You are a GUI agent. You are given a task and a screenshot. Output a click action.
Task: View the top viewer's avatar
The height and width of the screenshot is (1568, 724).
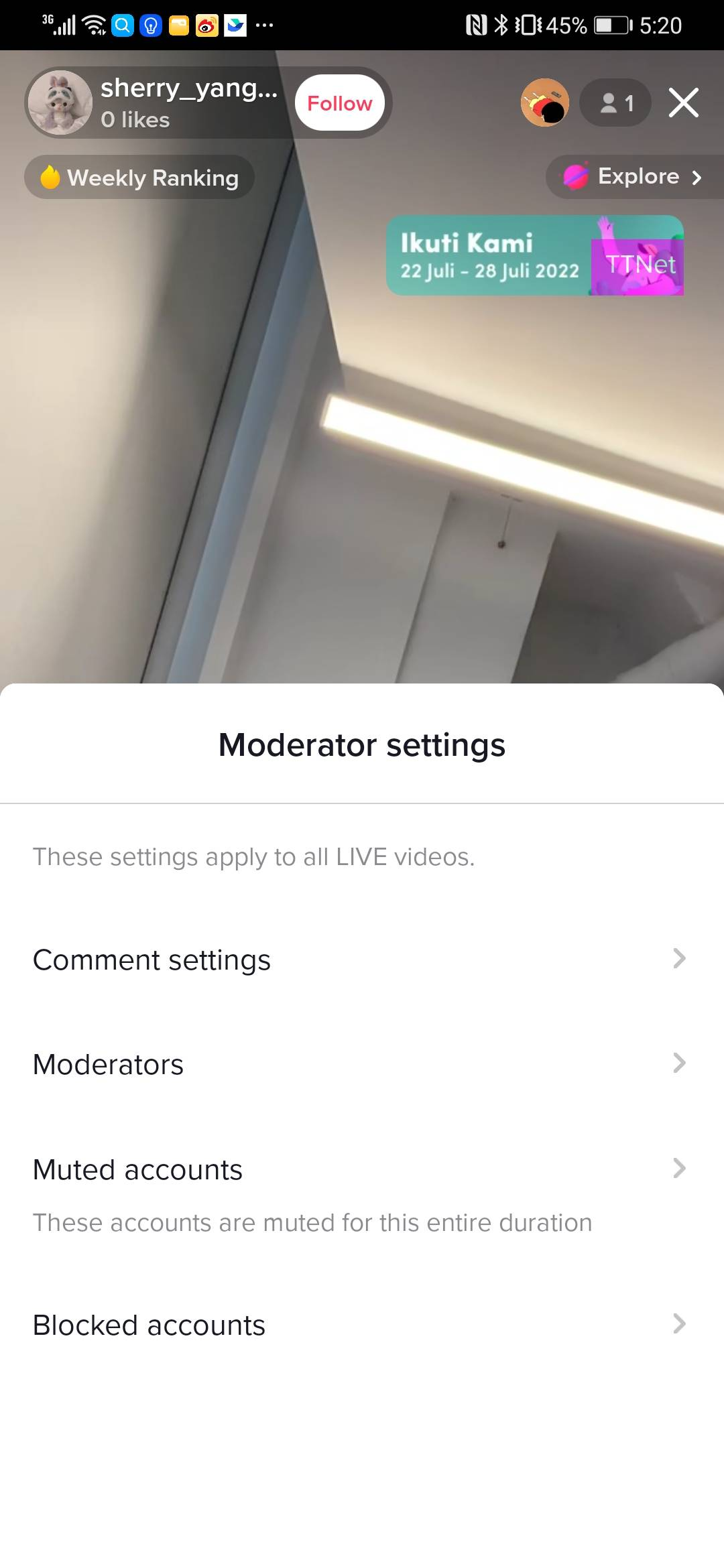544,103
